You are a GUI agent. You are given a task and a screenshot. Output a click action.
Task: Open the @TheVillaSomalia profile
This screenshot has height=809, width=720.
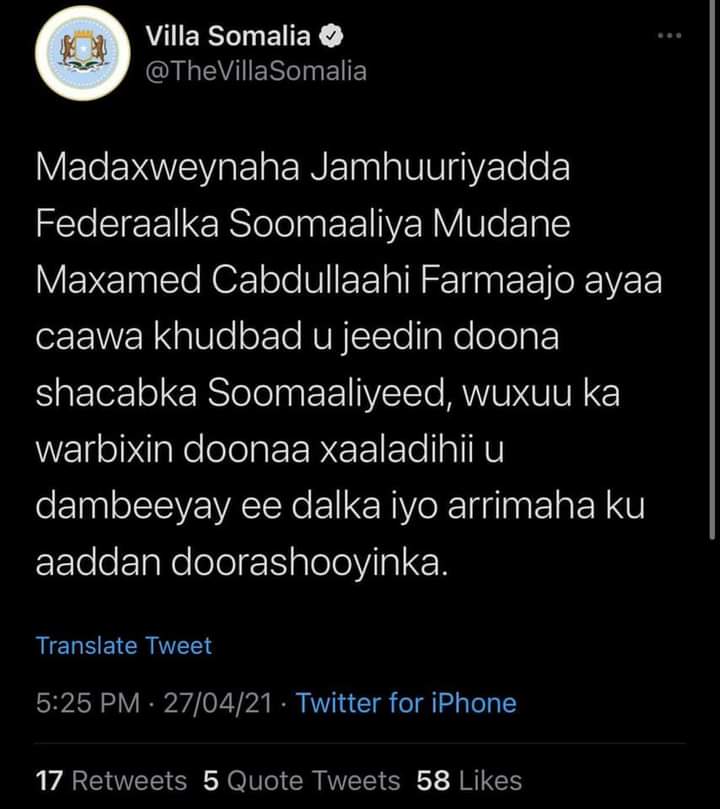pos(256,71)
